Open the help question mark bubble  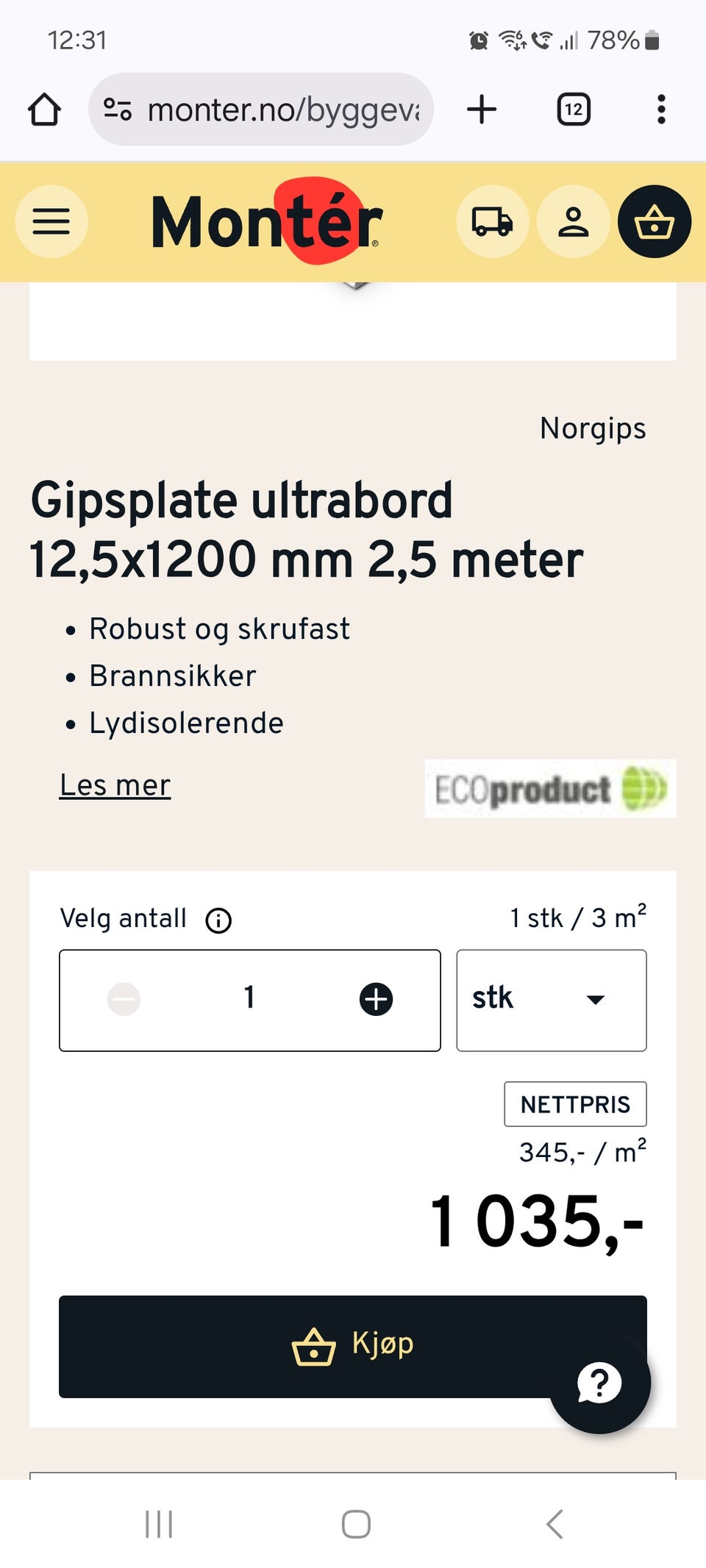(x=599, y=1382)
